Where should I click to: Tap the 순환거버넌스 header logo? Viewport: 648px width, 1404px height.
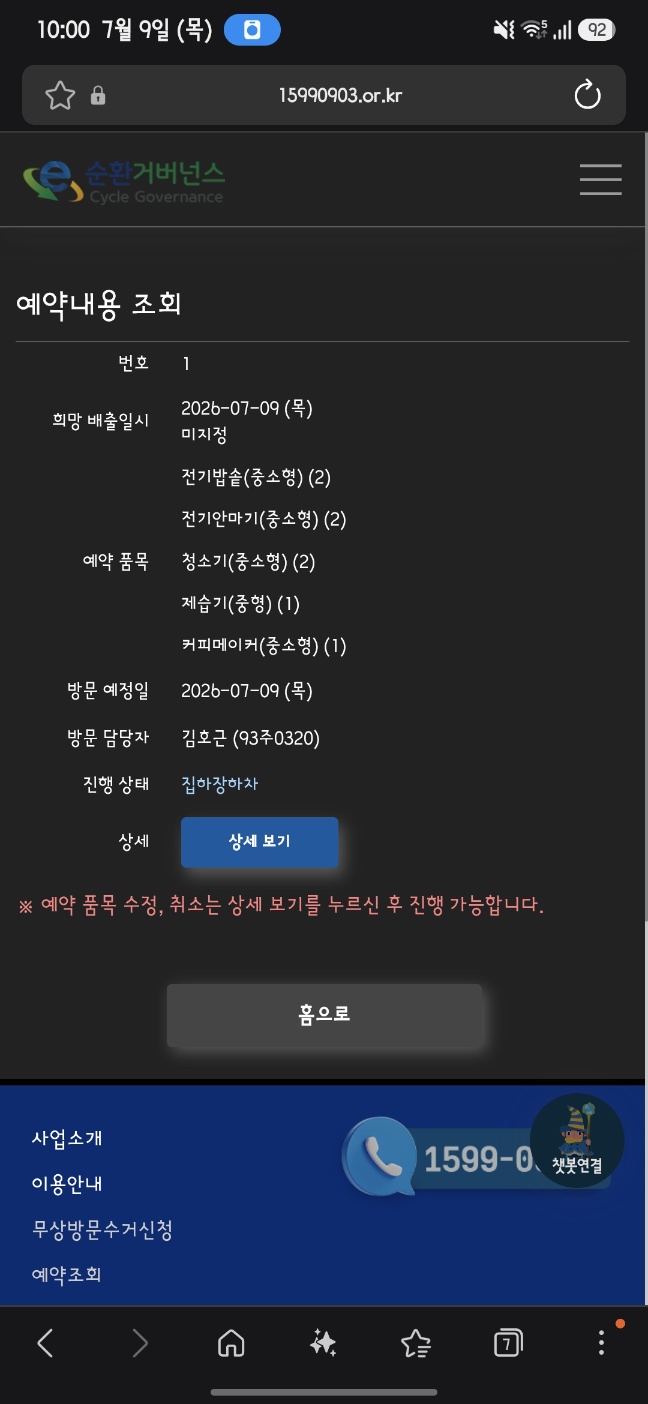pyautogui.click(x=124, y=181)
